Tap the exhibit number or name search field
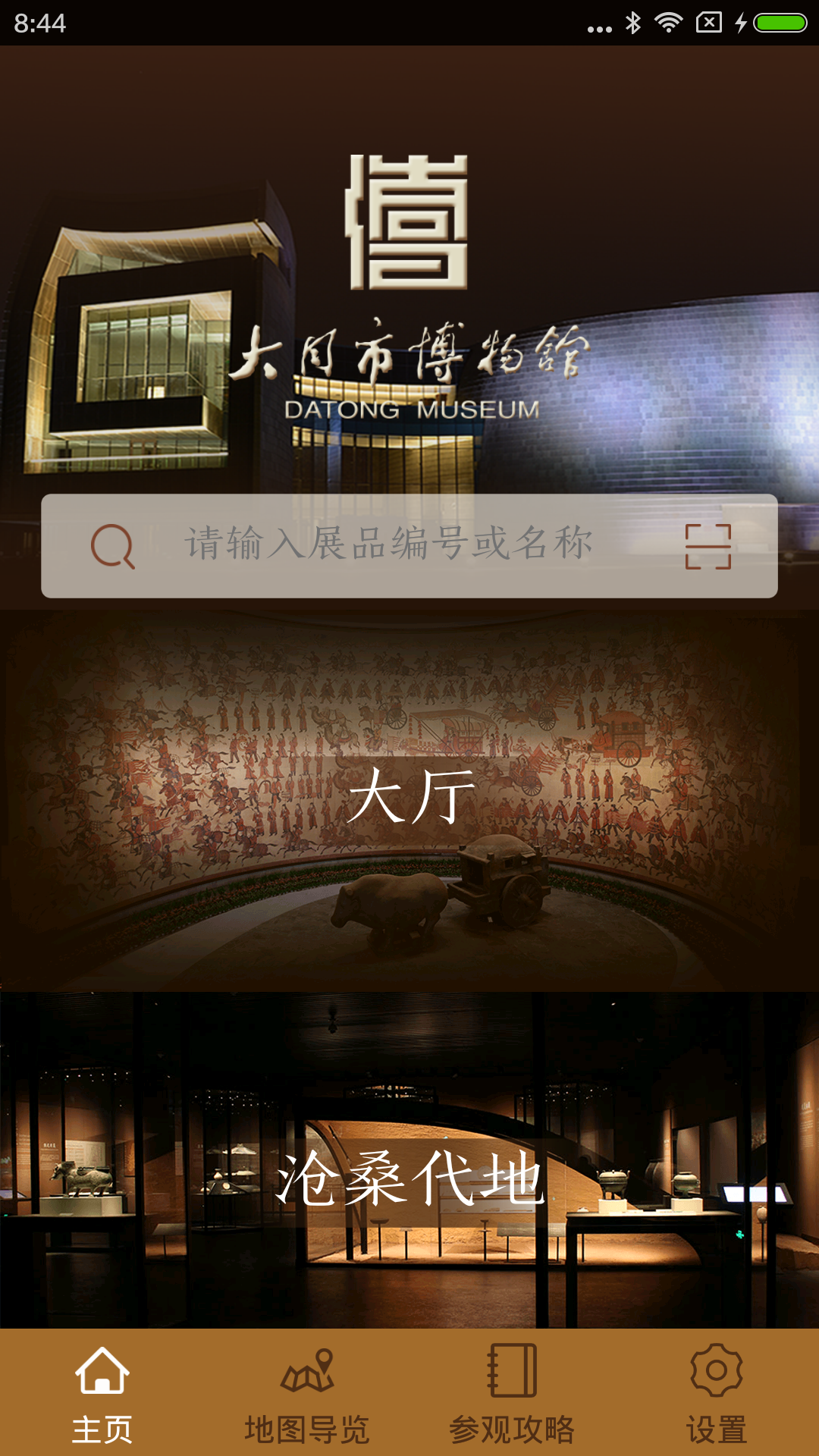This screenshot has width=819, height=1456. point(388,544)
